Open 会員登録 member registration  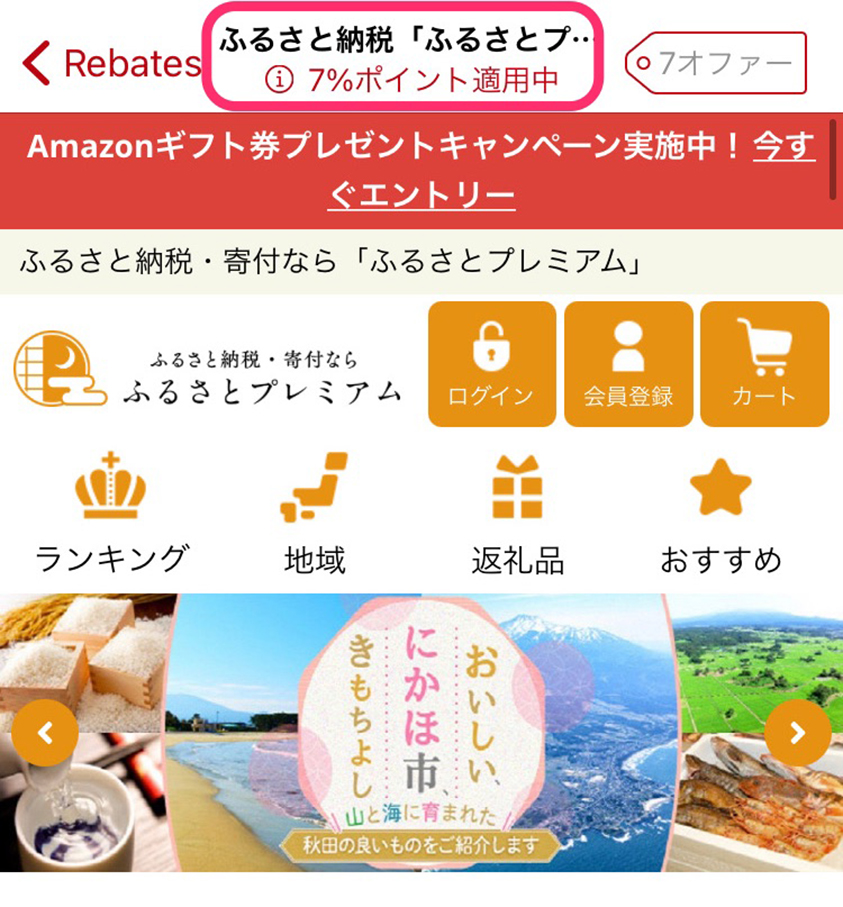628,364
